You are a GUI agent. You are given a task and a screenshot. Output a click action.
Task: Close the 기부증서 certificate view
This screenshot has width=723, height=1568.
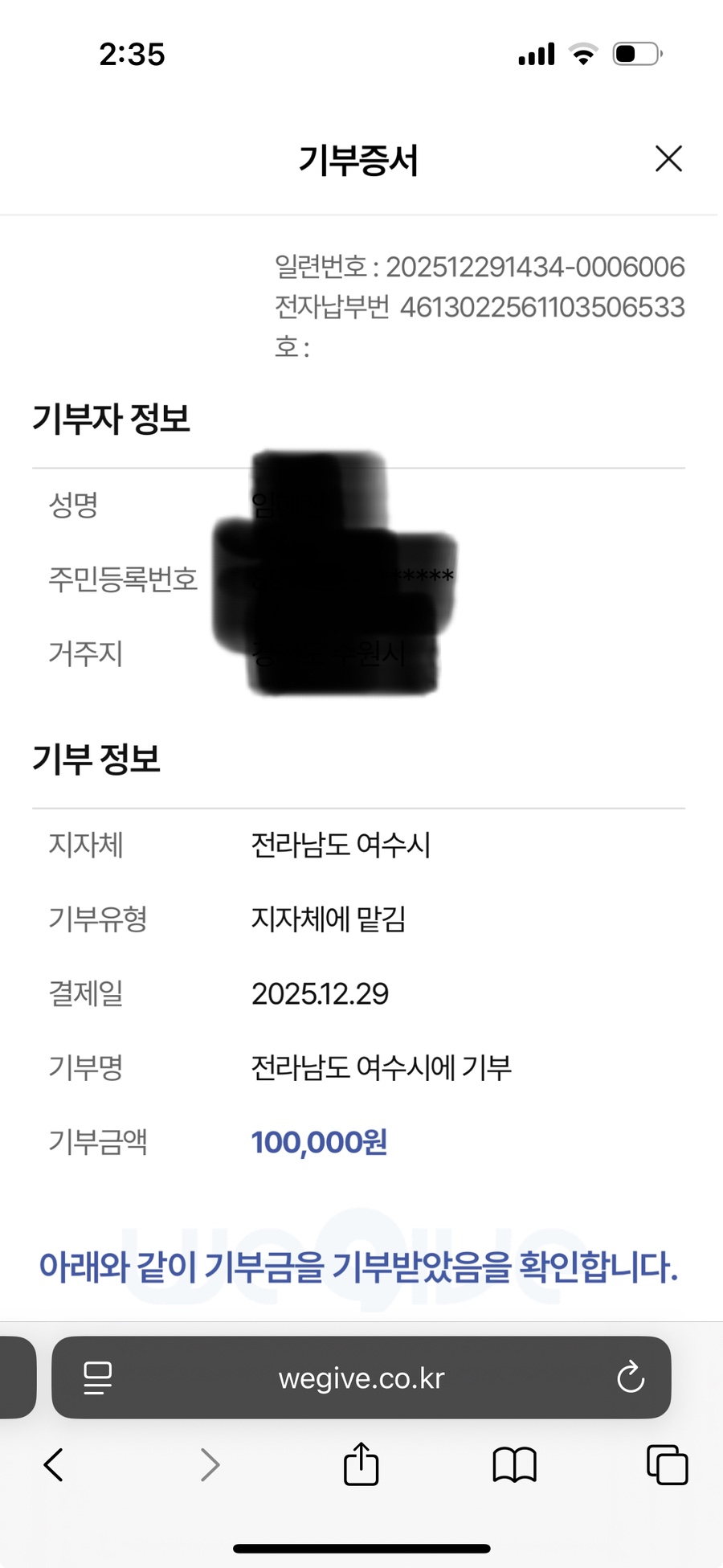tap(668, 159)
